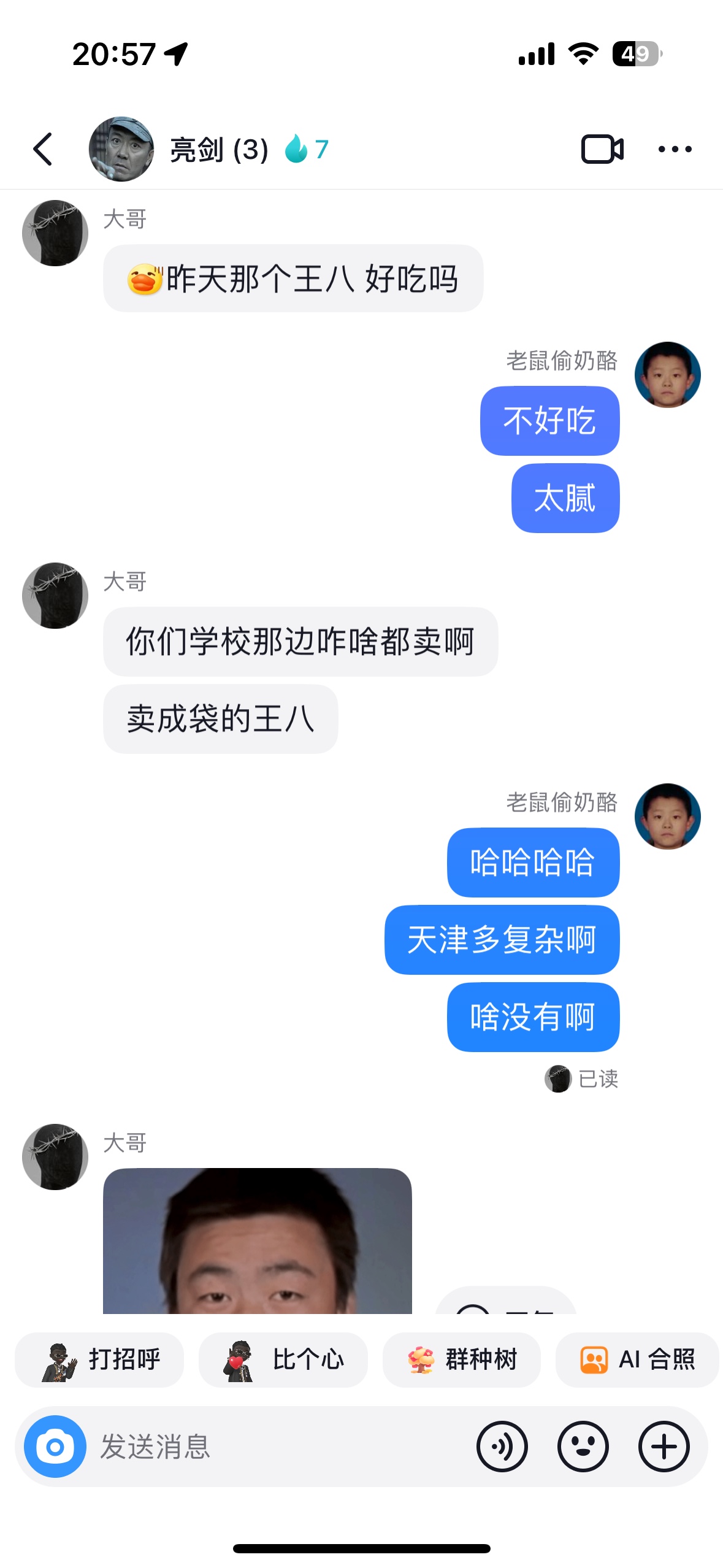
Task: Start a video call in this group
Action: click(602, 149)
